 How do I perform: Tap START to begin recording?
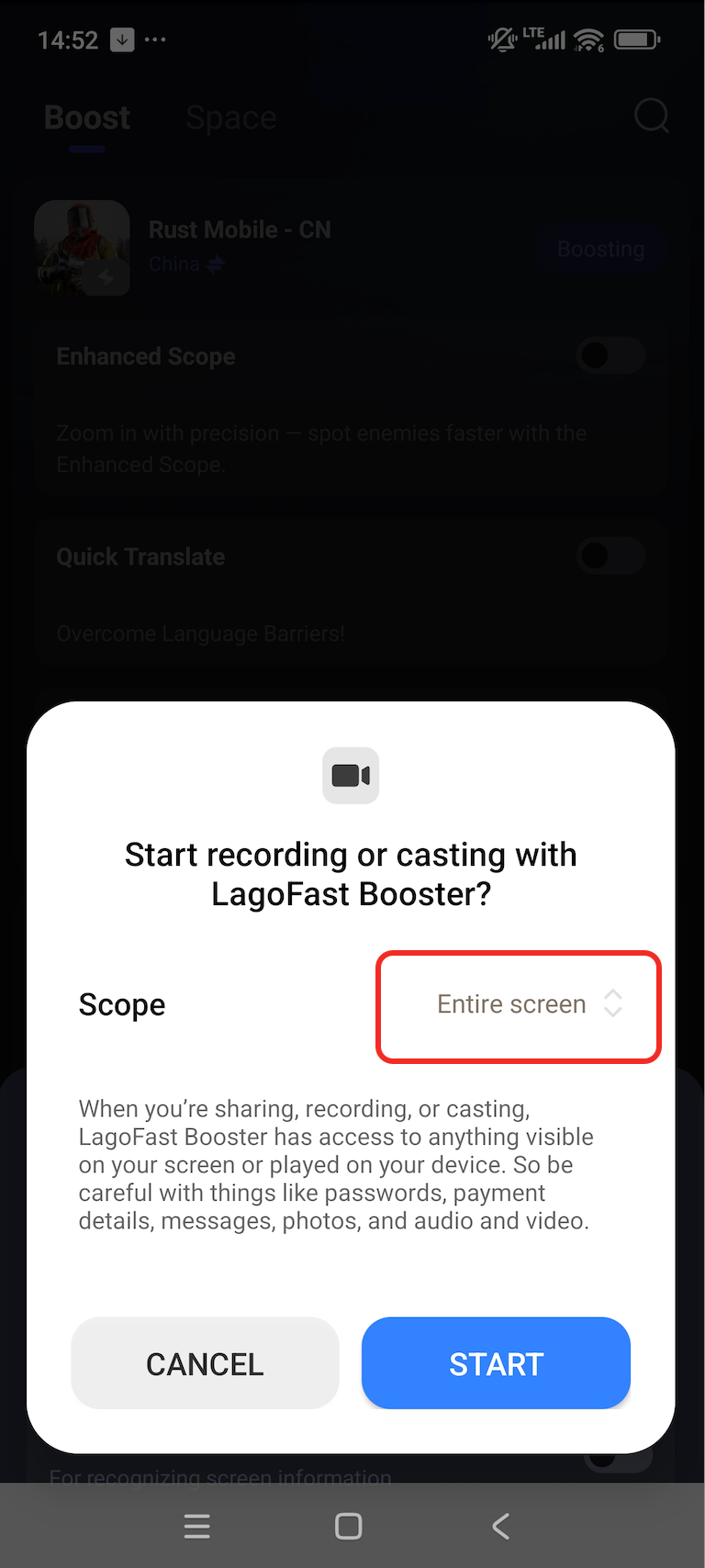(x=496, y=1363)
